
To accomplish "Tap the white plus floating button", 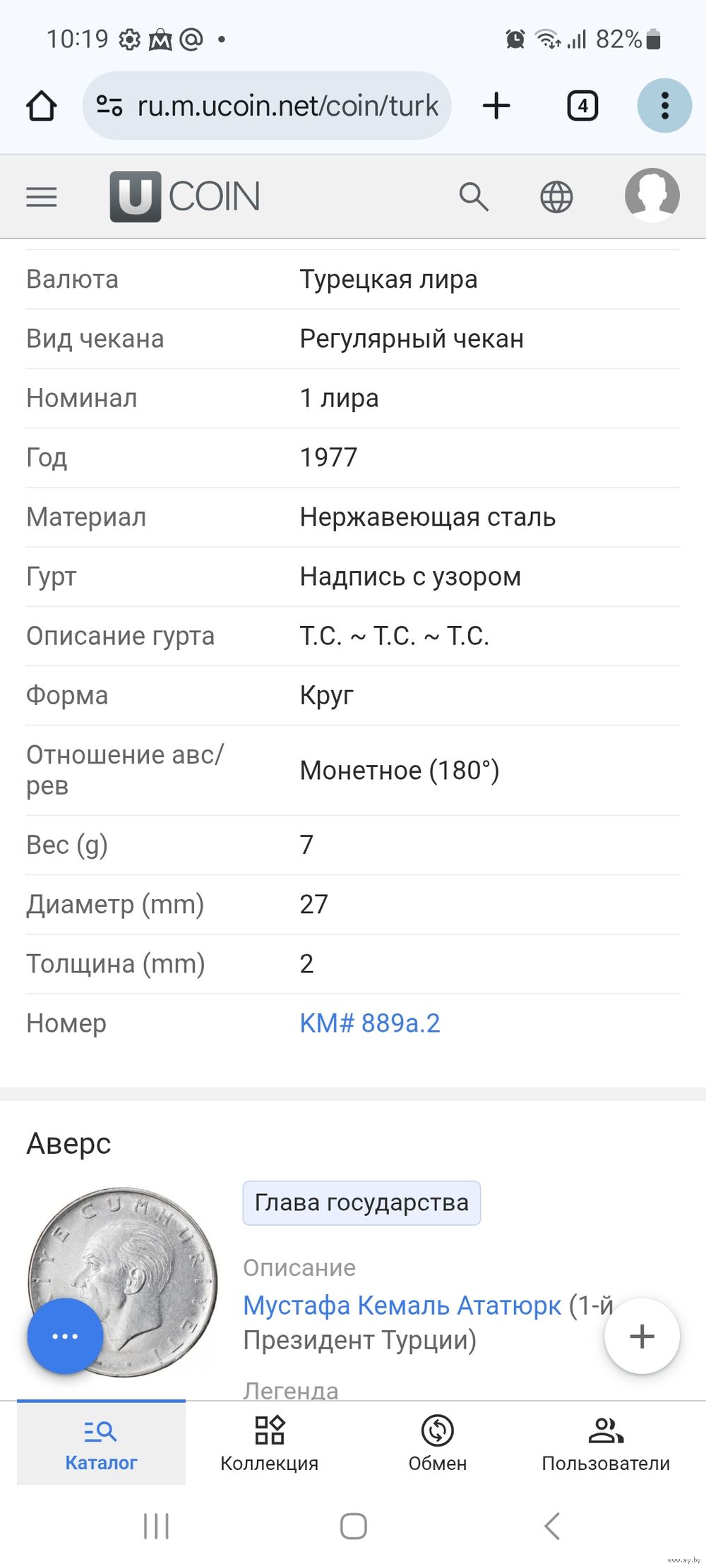I will (x=642, y=1336).
